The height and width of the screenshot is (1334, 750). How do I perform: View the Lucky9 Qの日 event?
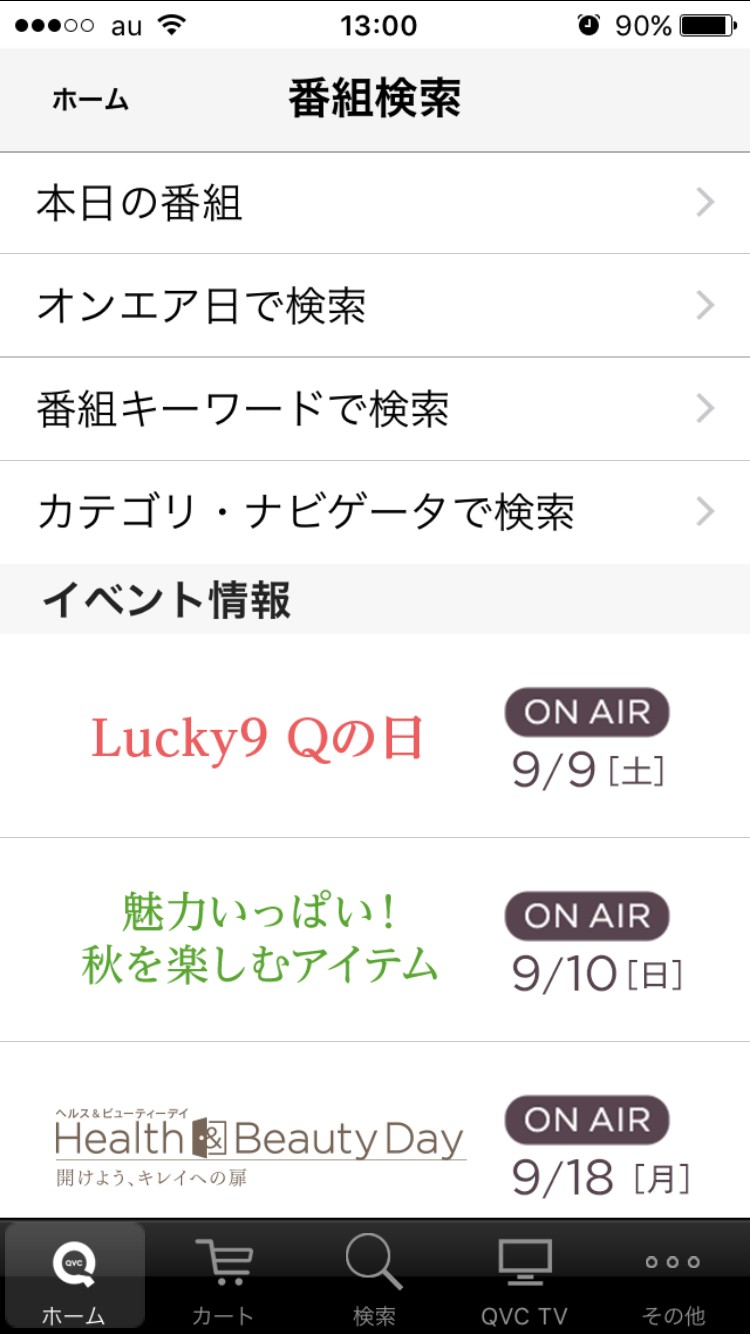pyautogui.click(x=375, y=738)
